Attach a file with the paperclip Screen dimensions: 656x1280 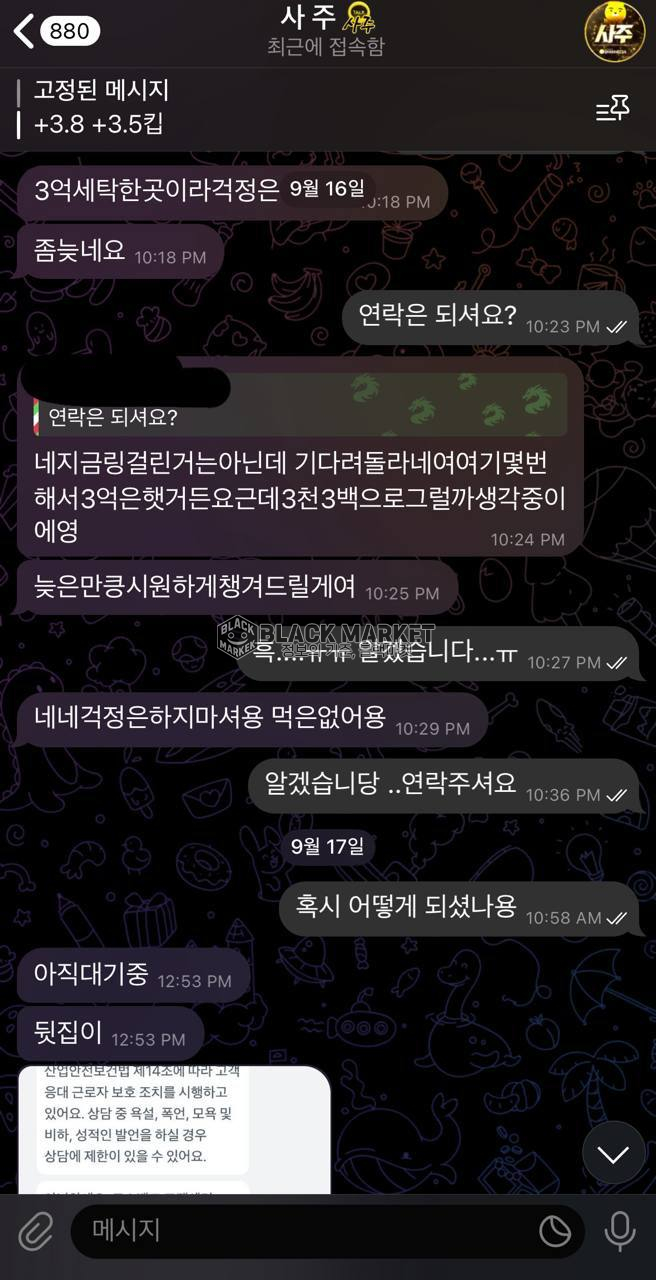pos(36,1231)
